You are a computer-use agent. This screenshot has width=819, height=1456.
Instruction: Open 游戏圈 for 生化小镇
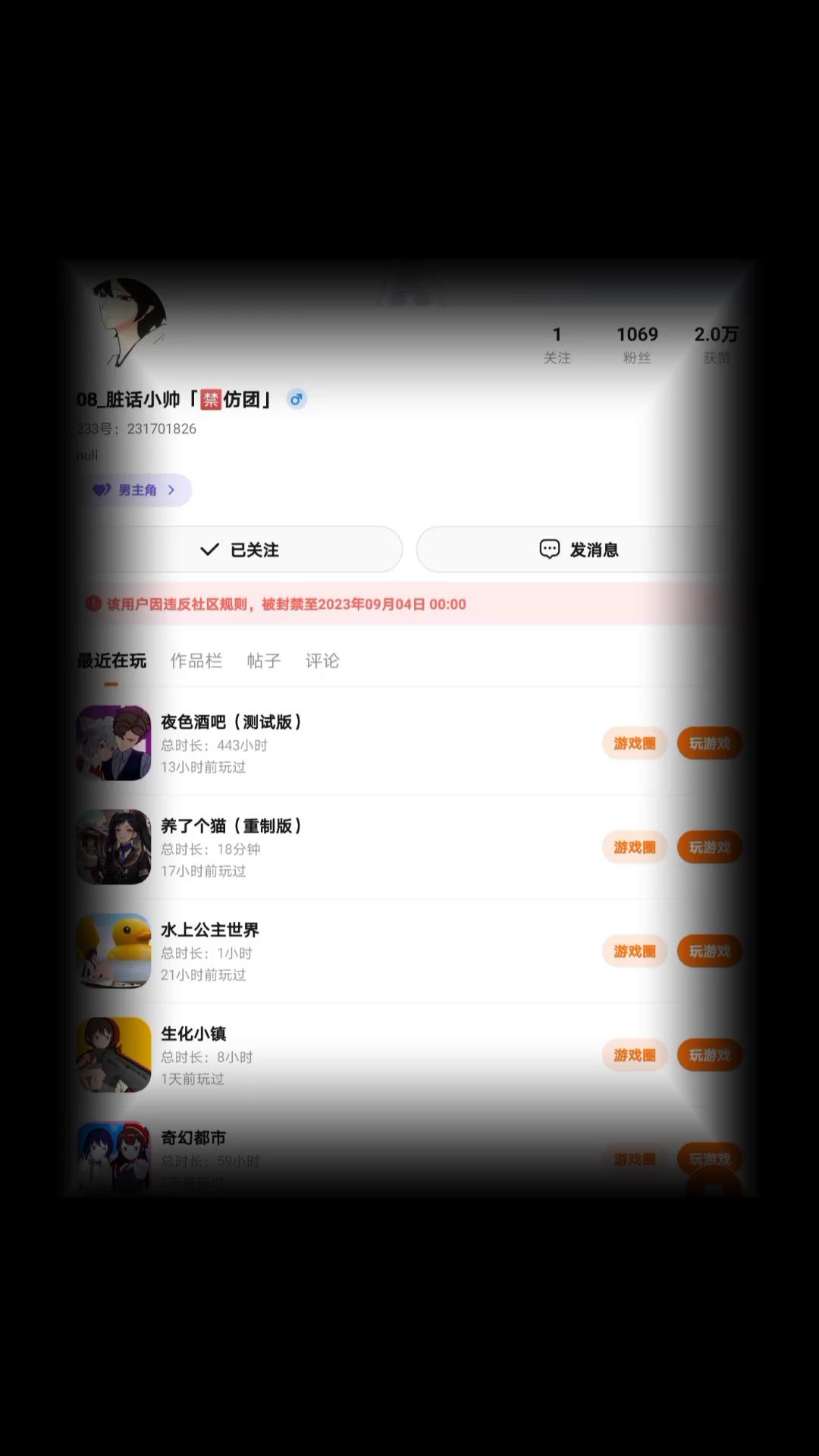click(635, 1055)
